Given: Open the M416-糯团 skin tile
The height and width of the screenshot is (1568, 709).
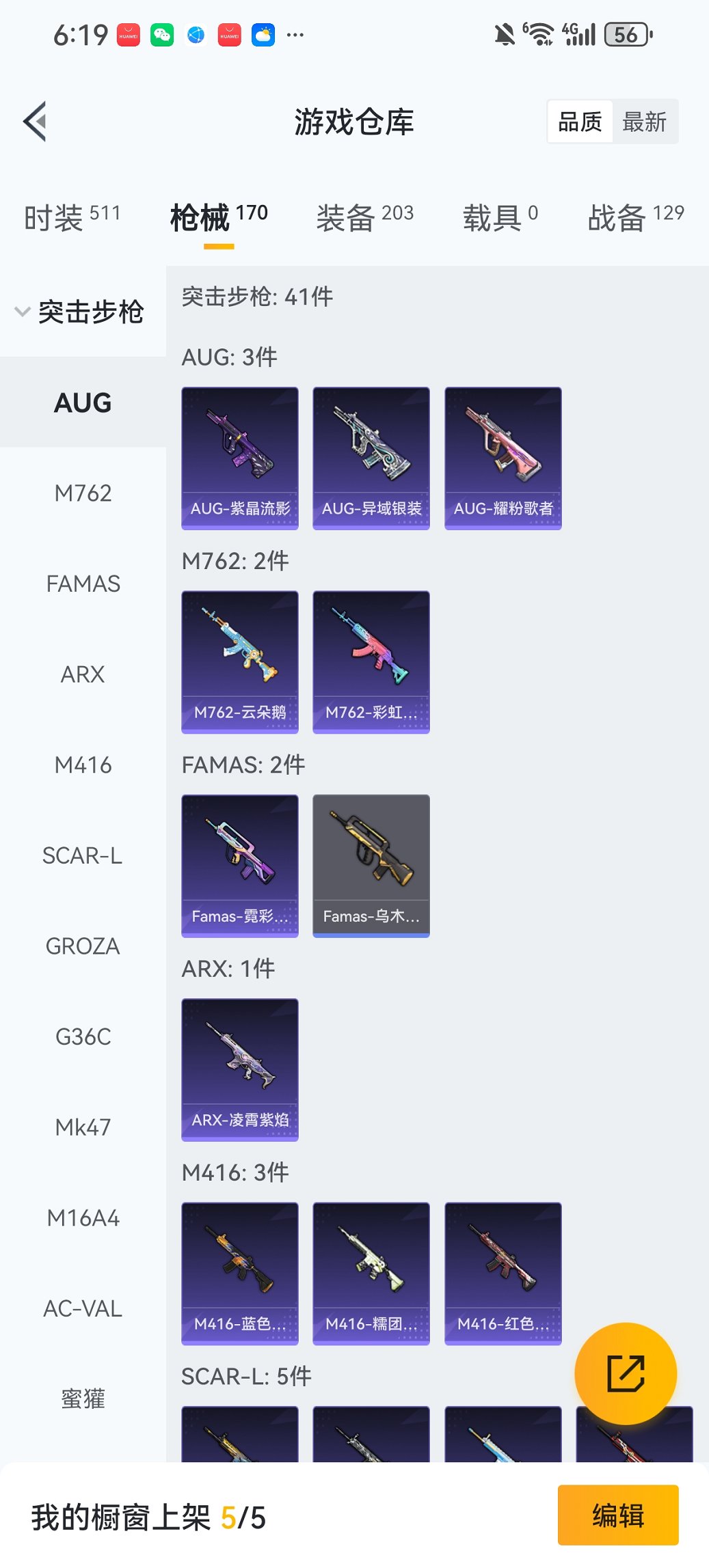Looking at the screenshot, I should [371, 1273].
